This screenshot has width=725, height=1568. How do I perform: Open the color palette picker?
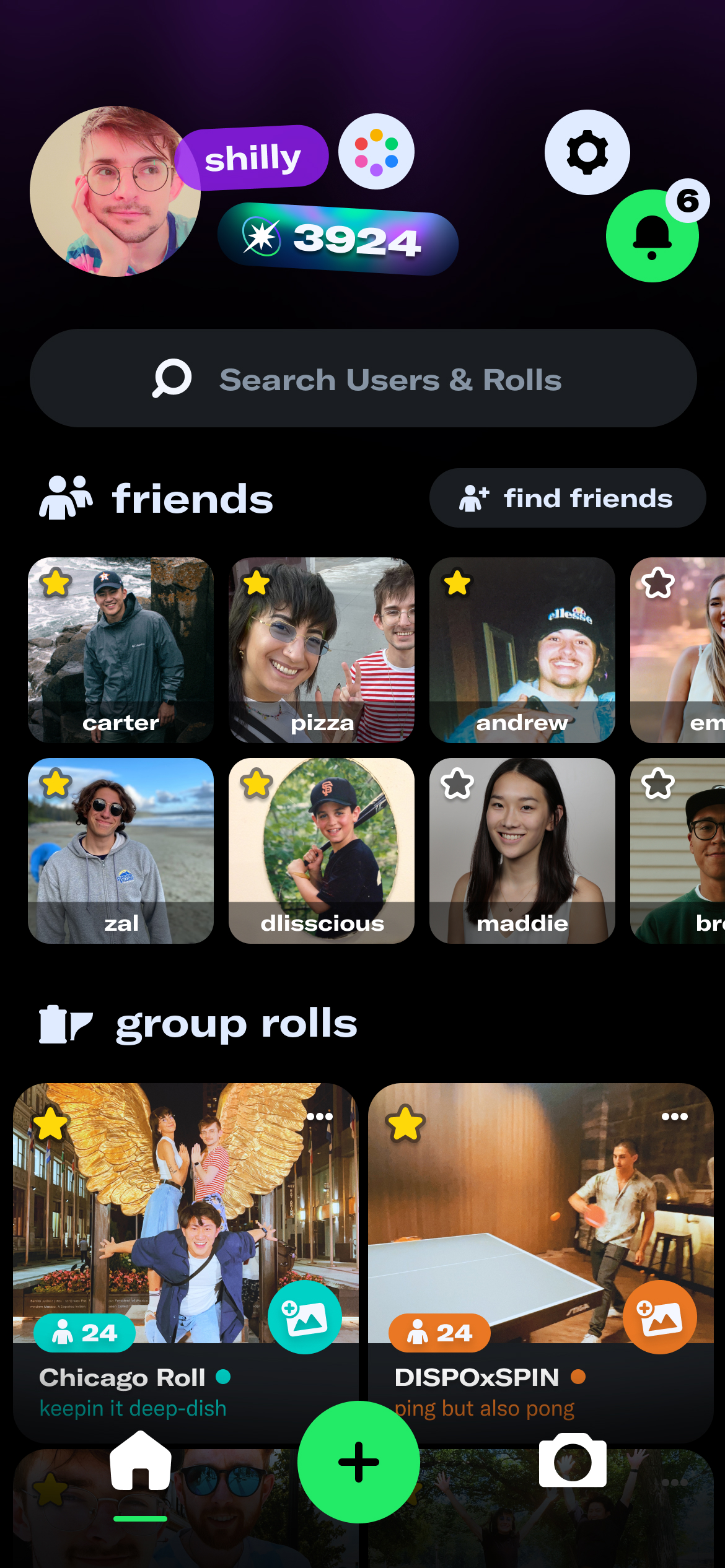tap(376, 152)
